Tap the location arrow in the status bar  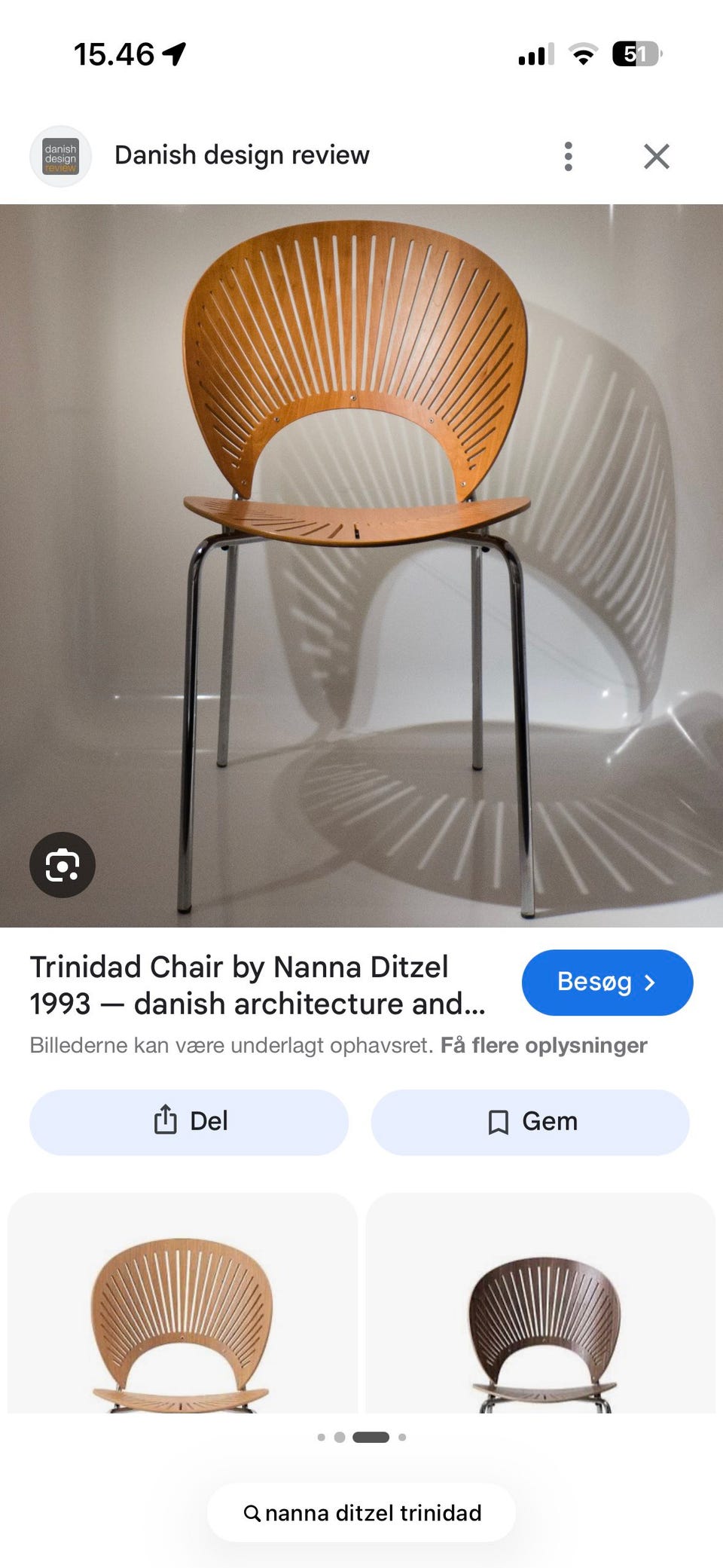pyautogui.click(x=174, y=53)
